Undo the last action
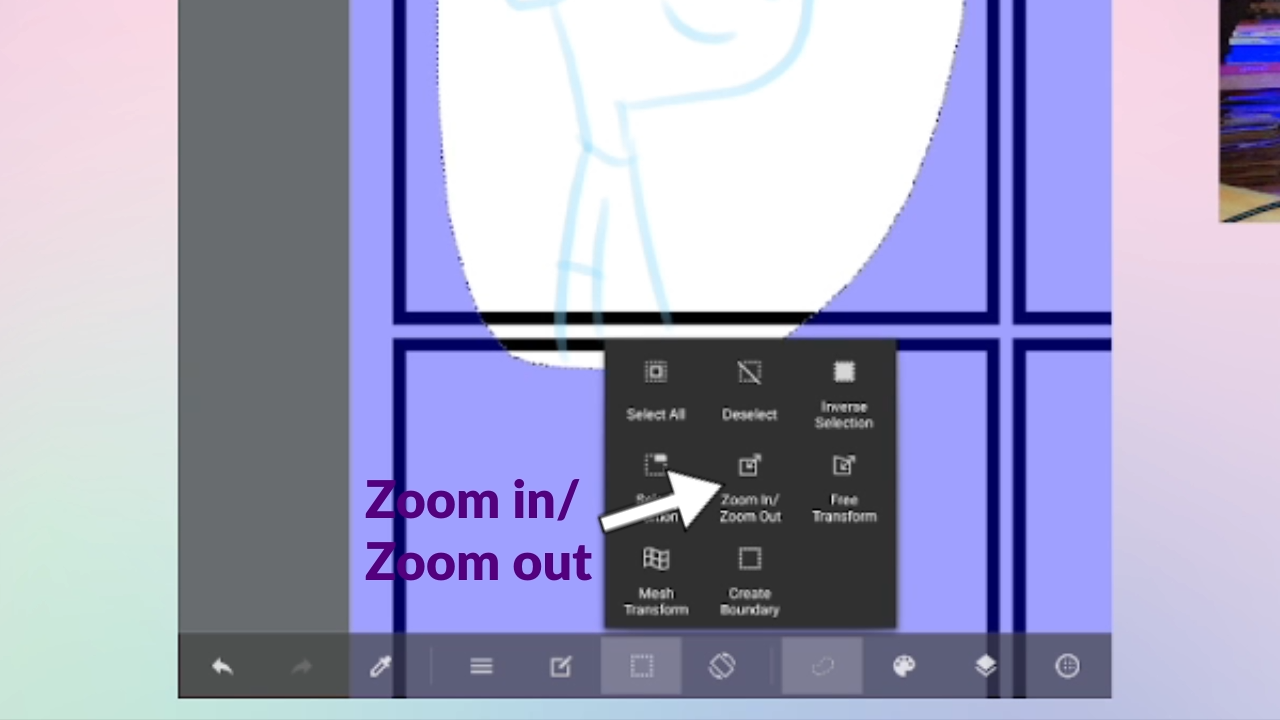 coord(222,666)
